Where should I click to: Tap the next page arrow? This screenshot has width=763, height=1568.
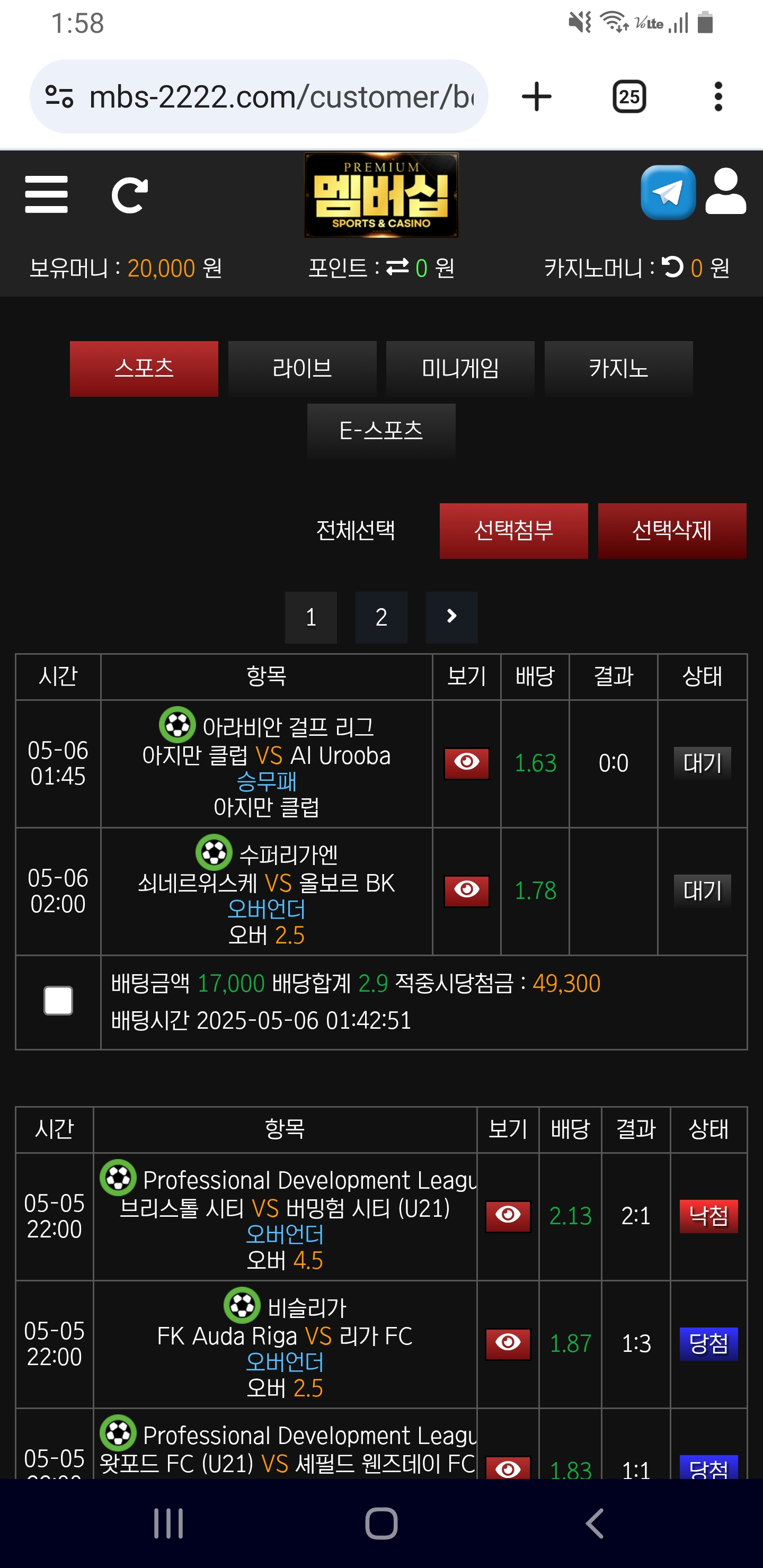click(x=451, y=617)
